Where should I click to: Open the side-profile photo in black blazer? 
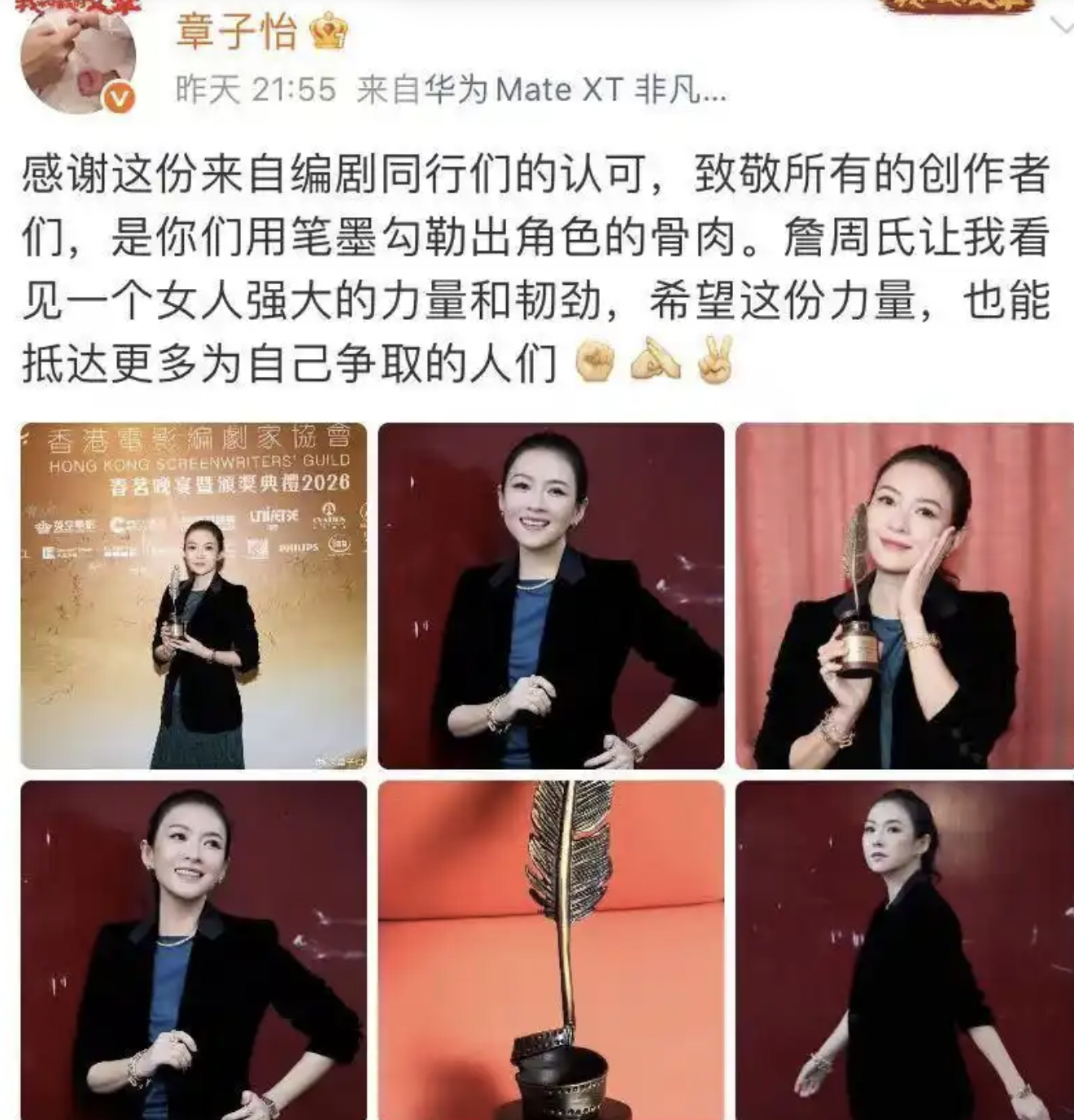[905, 950]
